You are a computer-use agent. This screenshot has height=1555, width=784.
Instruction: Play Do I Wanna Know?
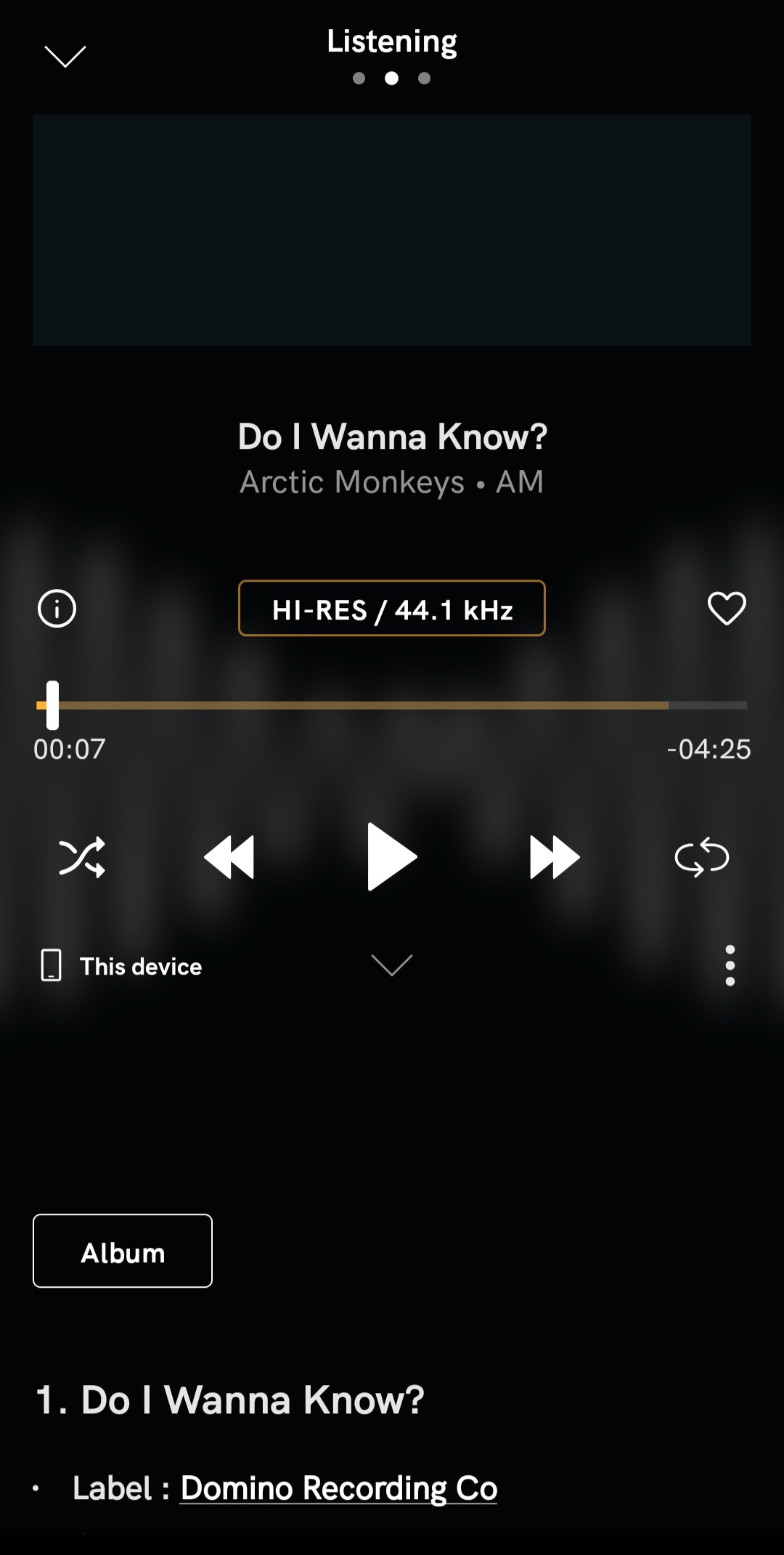[392, 857]
